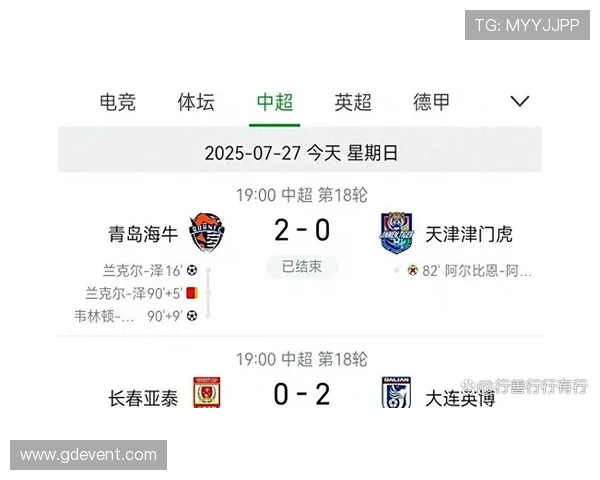Expand the full category list chevron
The width and height of the screenshot is (600, 480).
click(519, 101)
